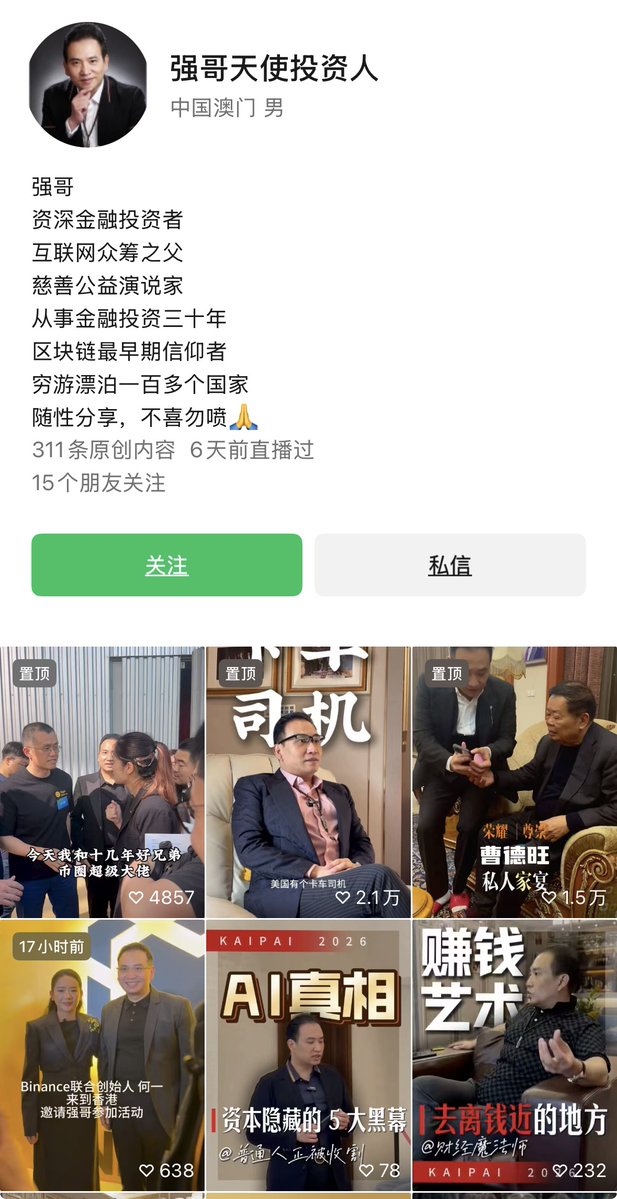Send a private message via 私信
This screenshot has height=1199, width=617.
point(450,565)
